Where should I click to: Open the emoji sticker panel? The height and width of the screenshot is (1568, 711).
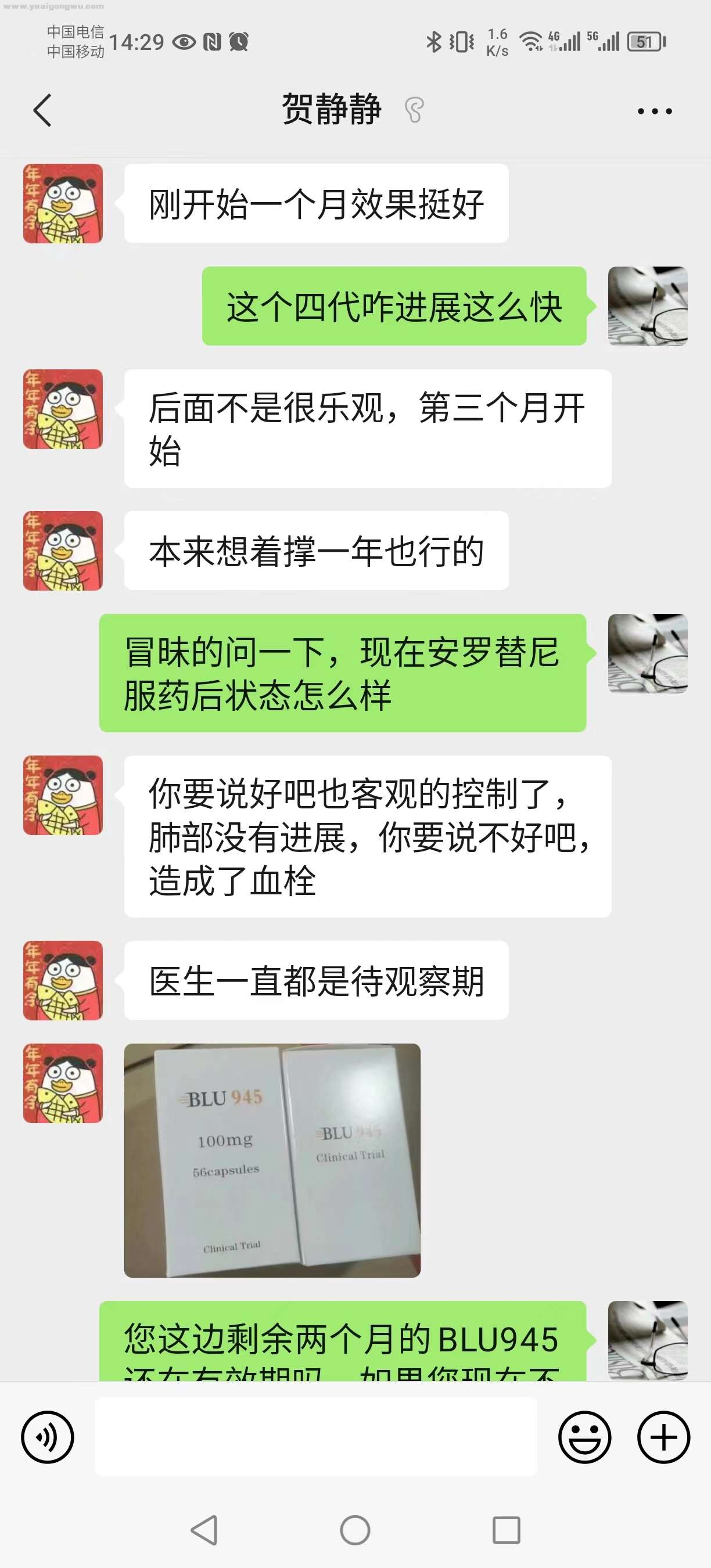[584, 1437]
